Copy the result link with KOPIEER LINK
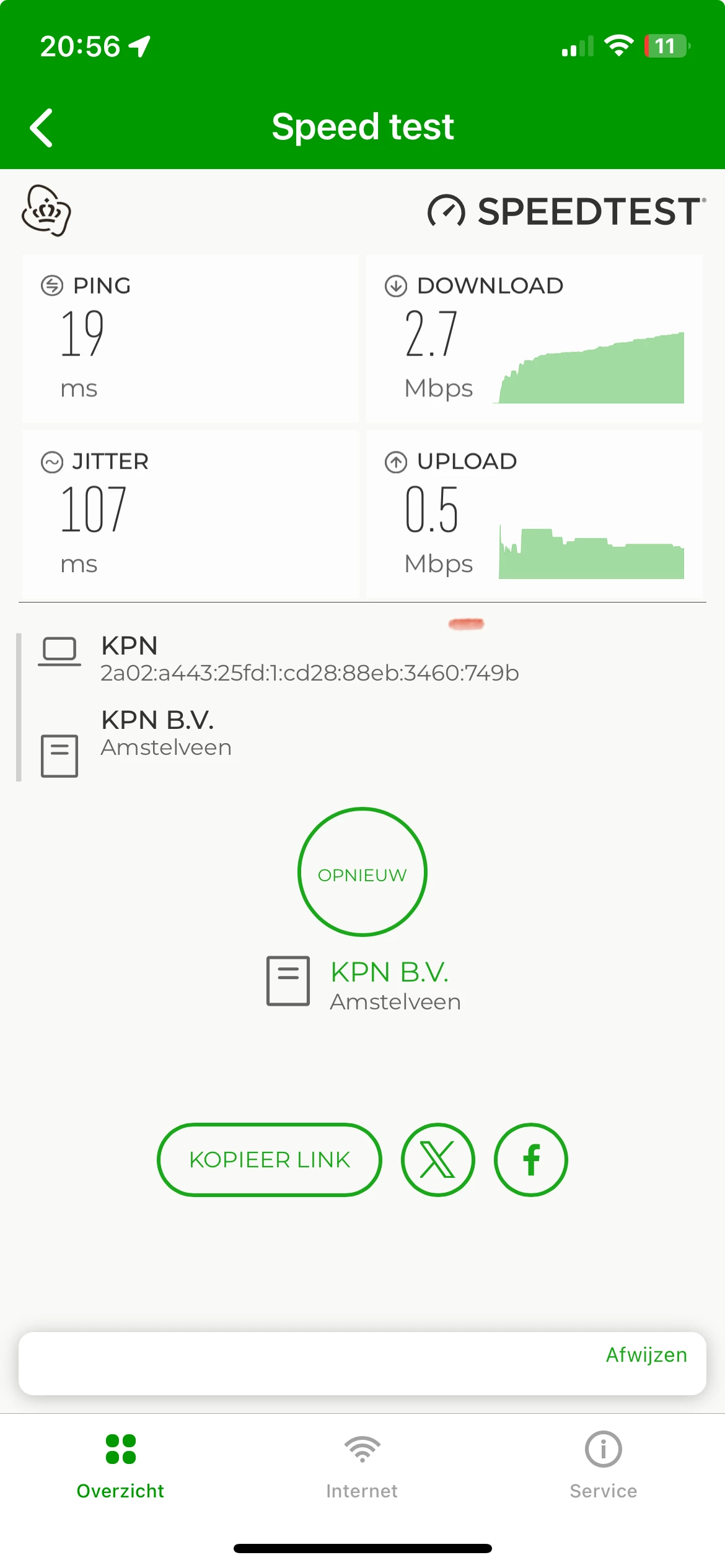This screenshot has width=725, height=1568. tap(270, 1160)
